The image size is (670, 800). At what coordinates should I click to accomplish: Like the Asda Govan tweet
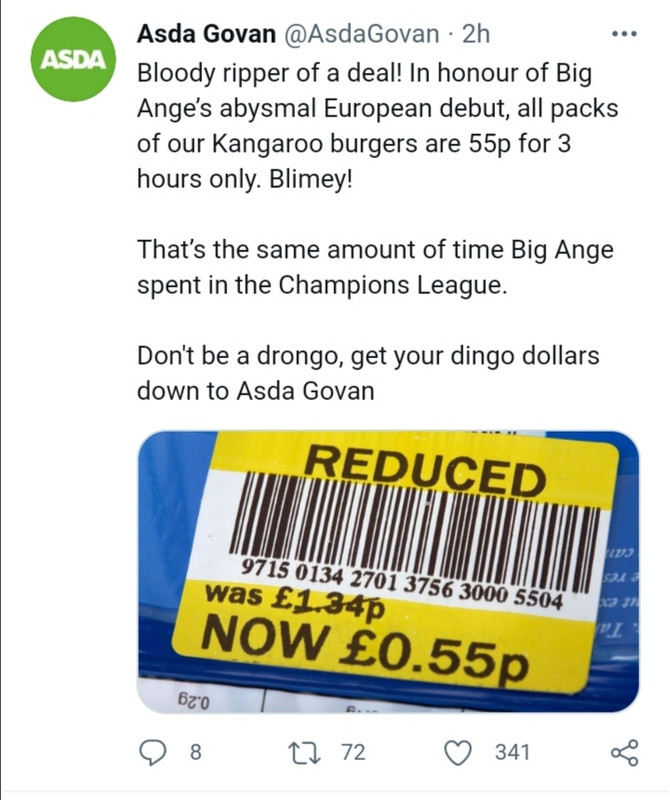click(x=459, y=752)
